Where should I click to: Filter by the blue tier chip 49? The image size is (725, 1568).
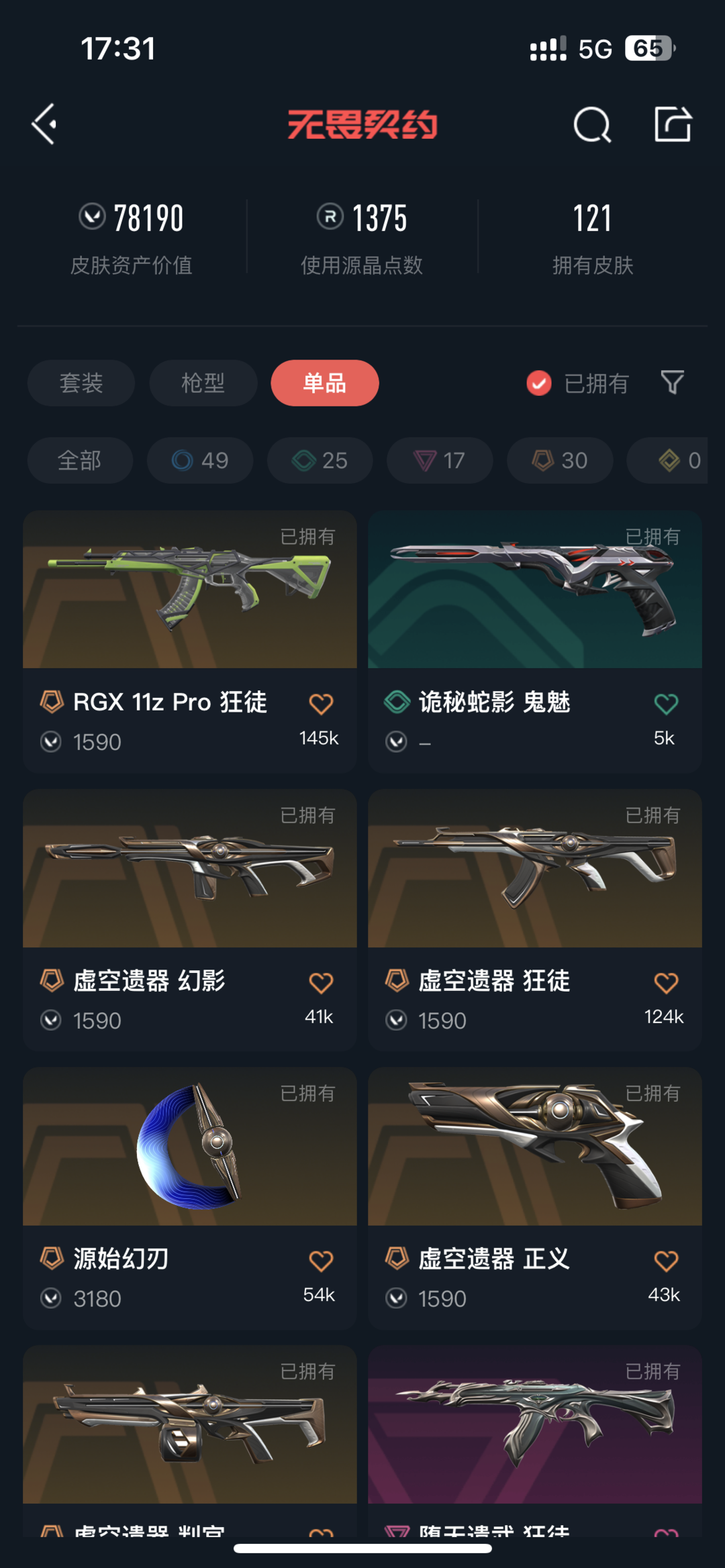(200, 460)
